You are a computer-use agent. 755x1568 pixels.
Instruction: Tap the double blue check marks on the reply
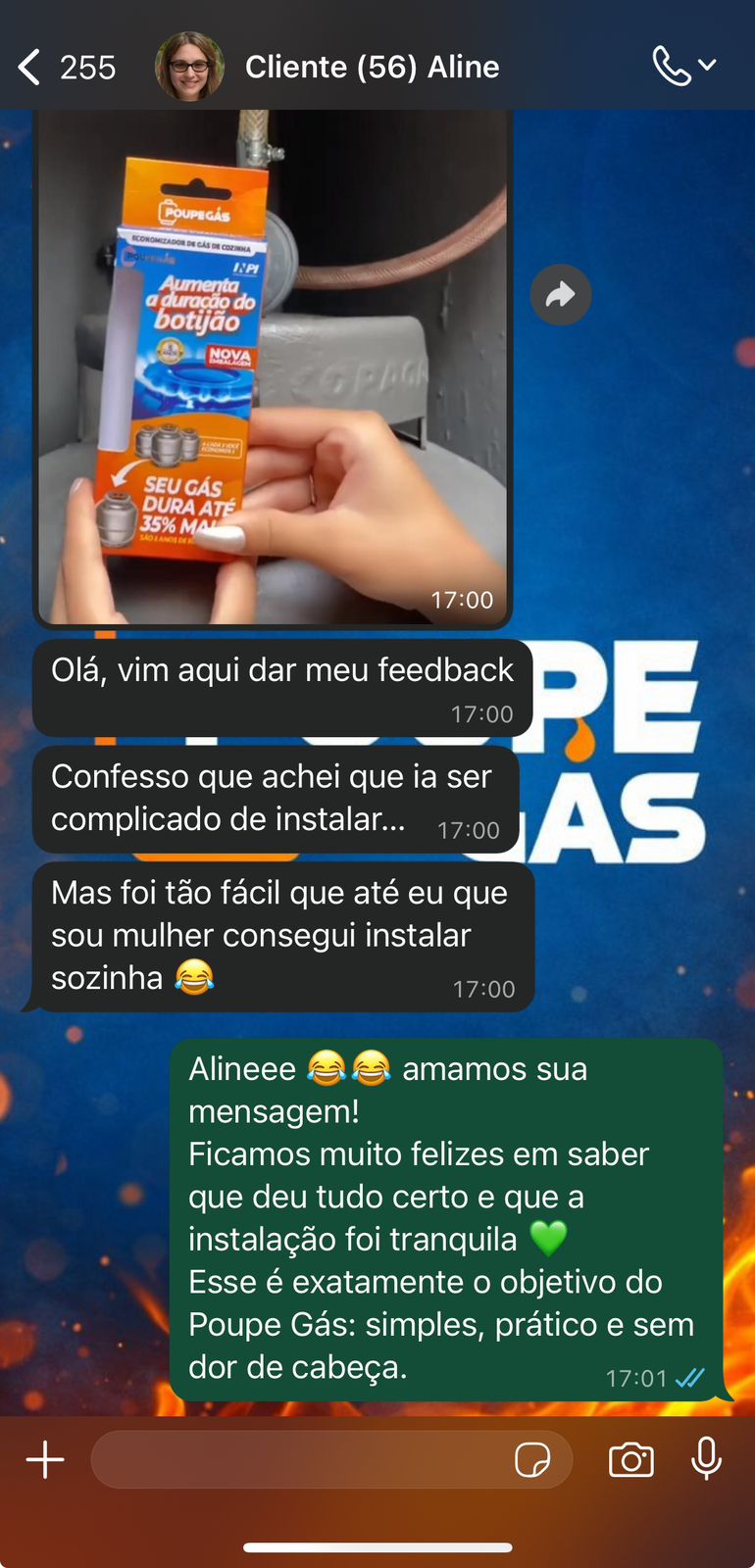[x=690, y=1378]
